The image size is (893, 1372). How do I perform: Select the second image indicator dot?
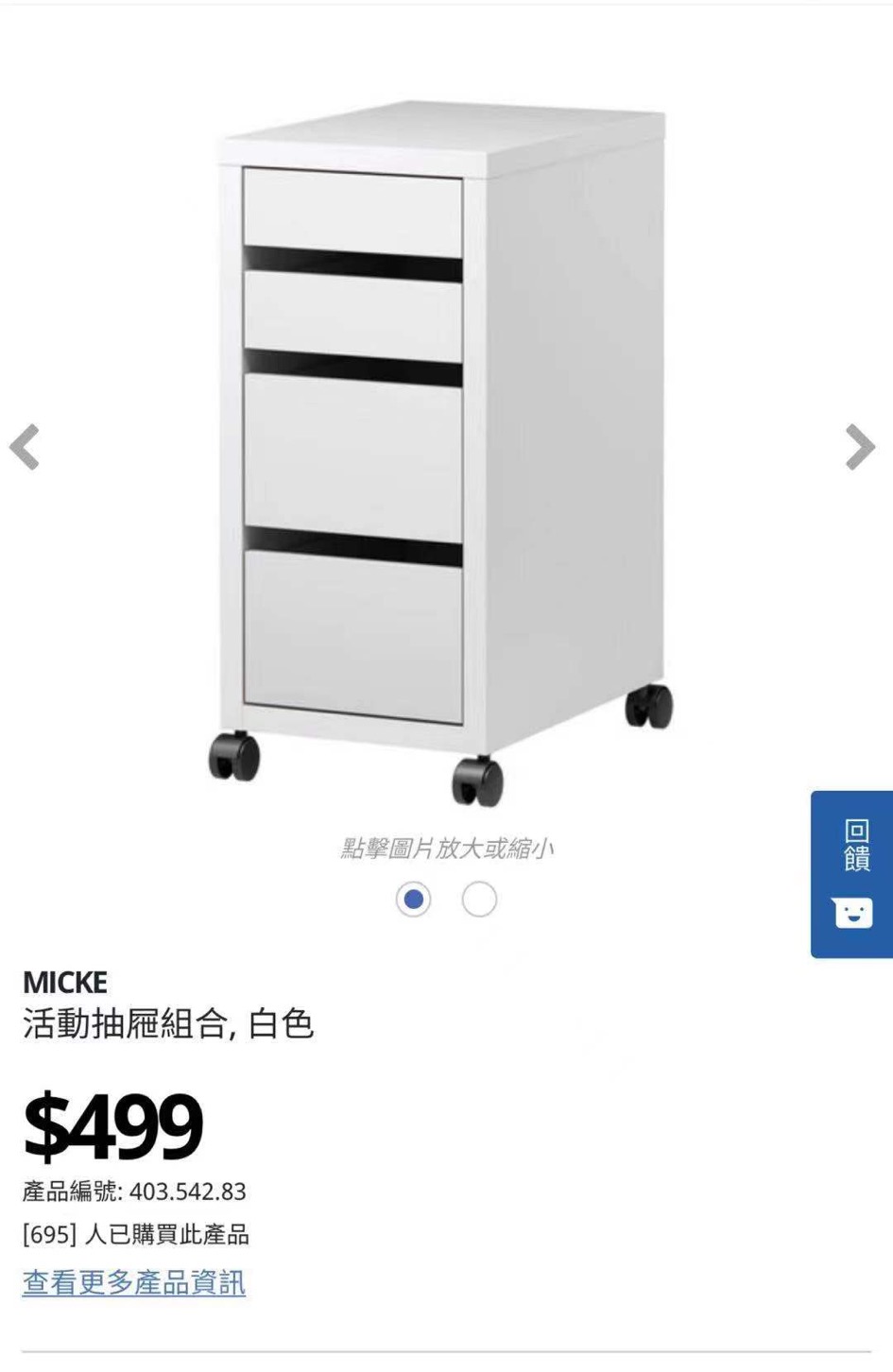pos(479,900)
